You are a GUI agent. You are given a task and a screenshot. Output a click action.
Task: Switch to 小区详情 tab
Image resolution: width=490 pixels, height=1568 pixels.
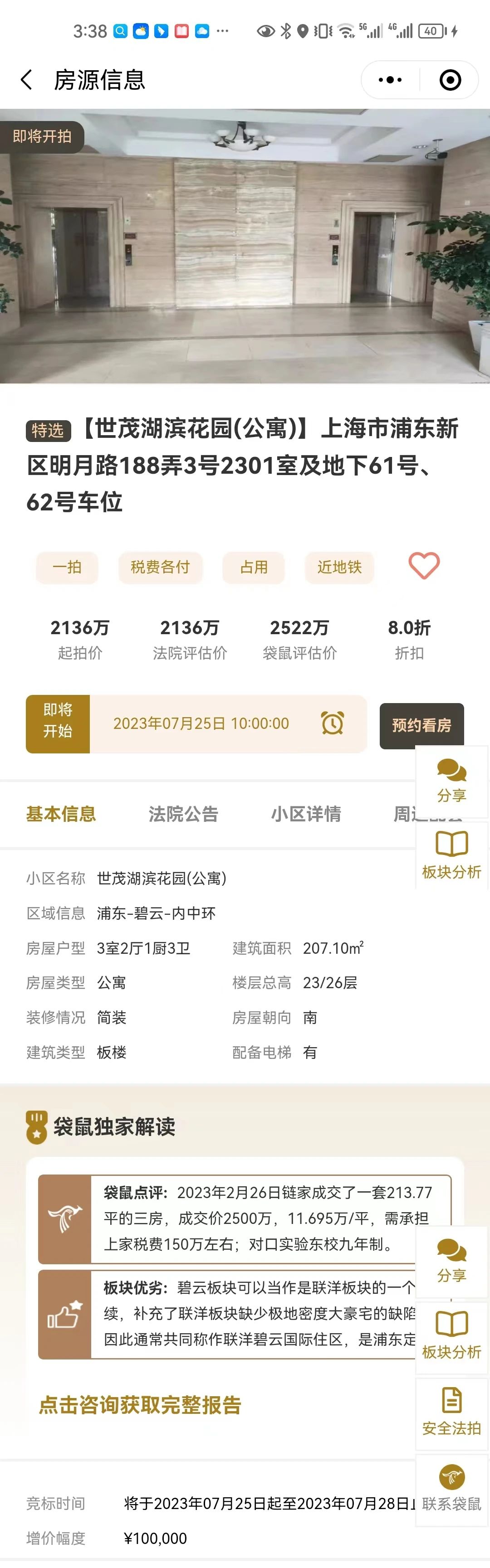306,814
